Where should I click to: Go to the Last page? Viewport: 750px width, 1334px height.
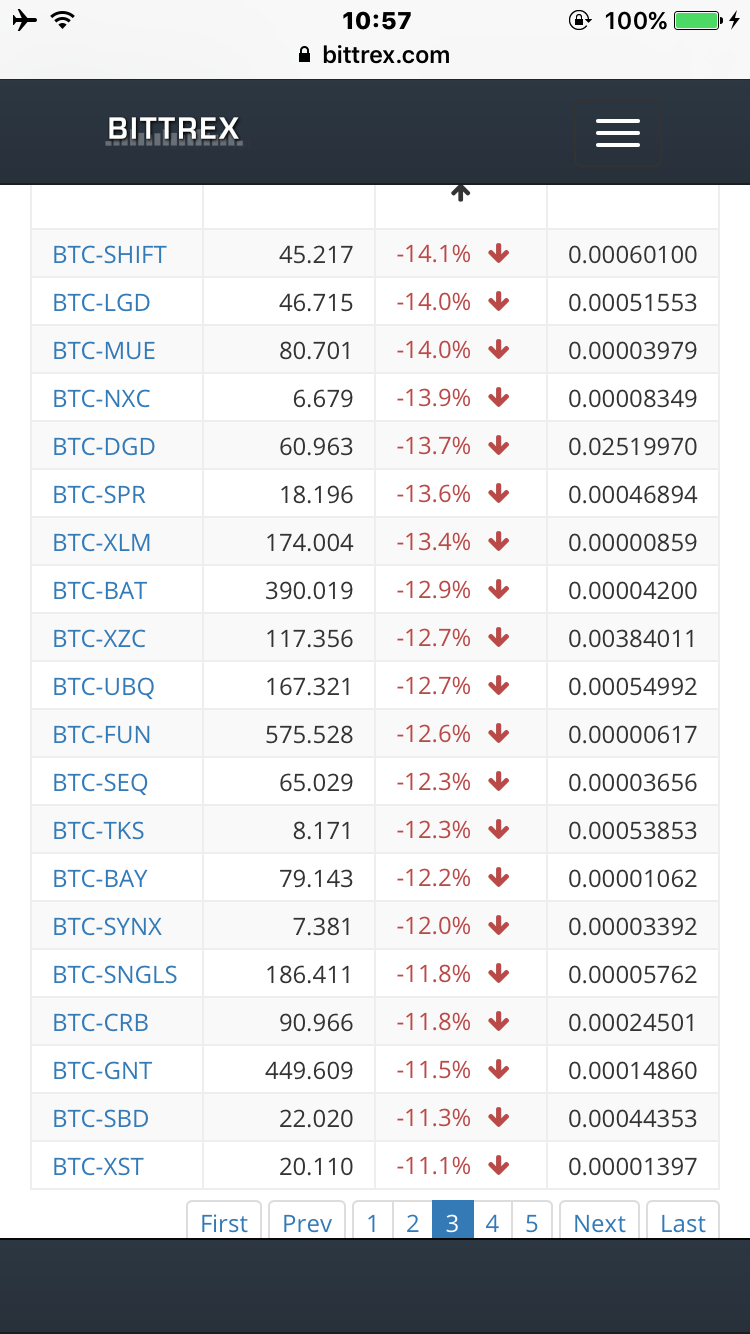(683, 1220)
